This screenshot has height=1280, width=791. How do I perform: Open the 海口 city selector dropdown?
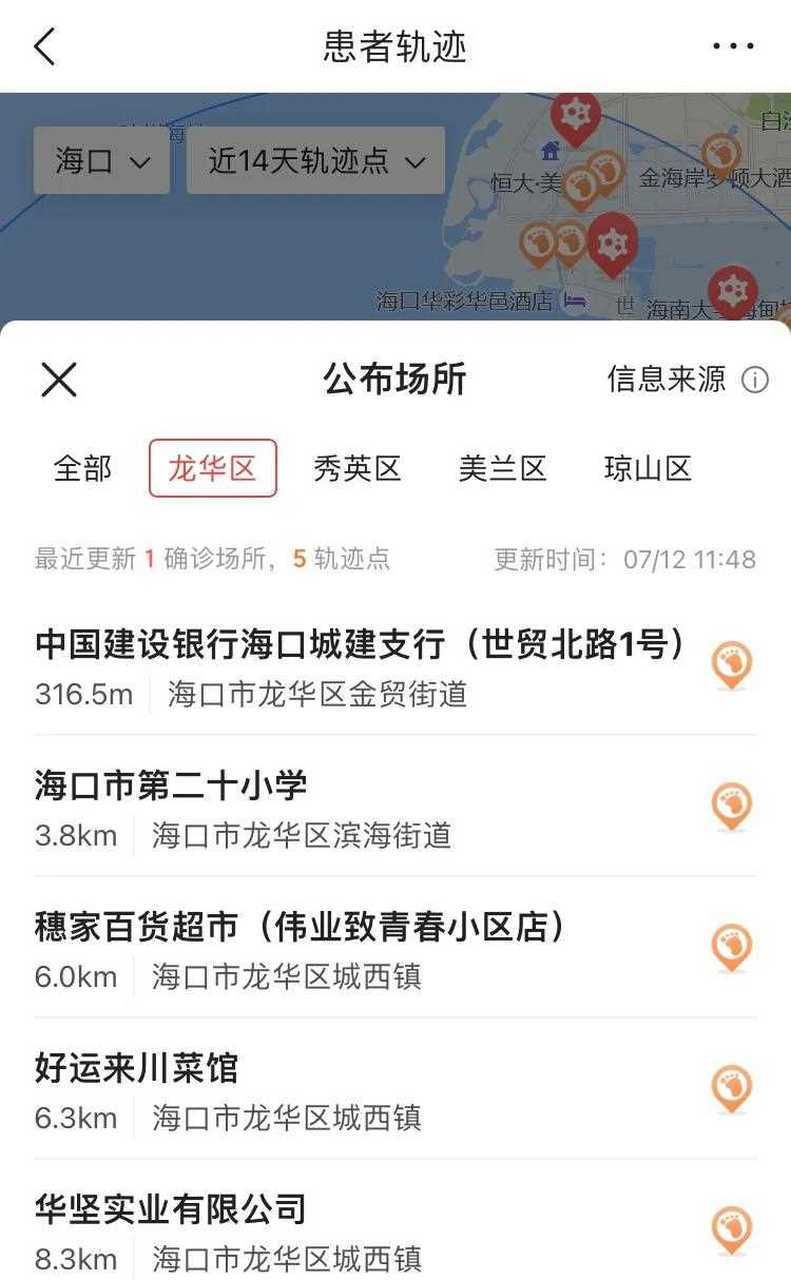[99, 160]
